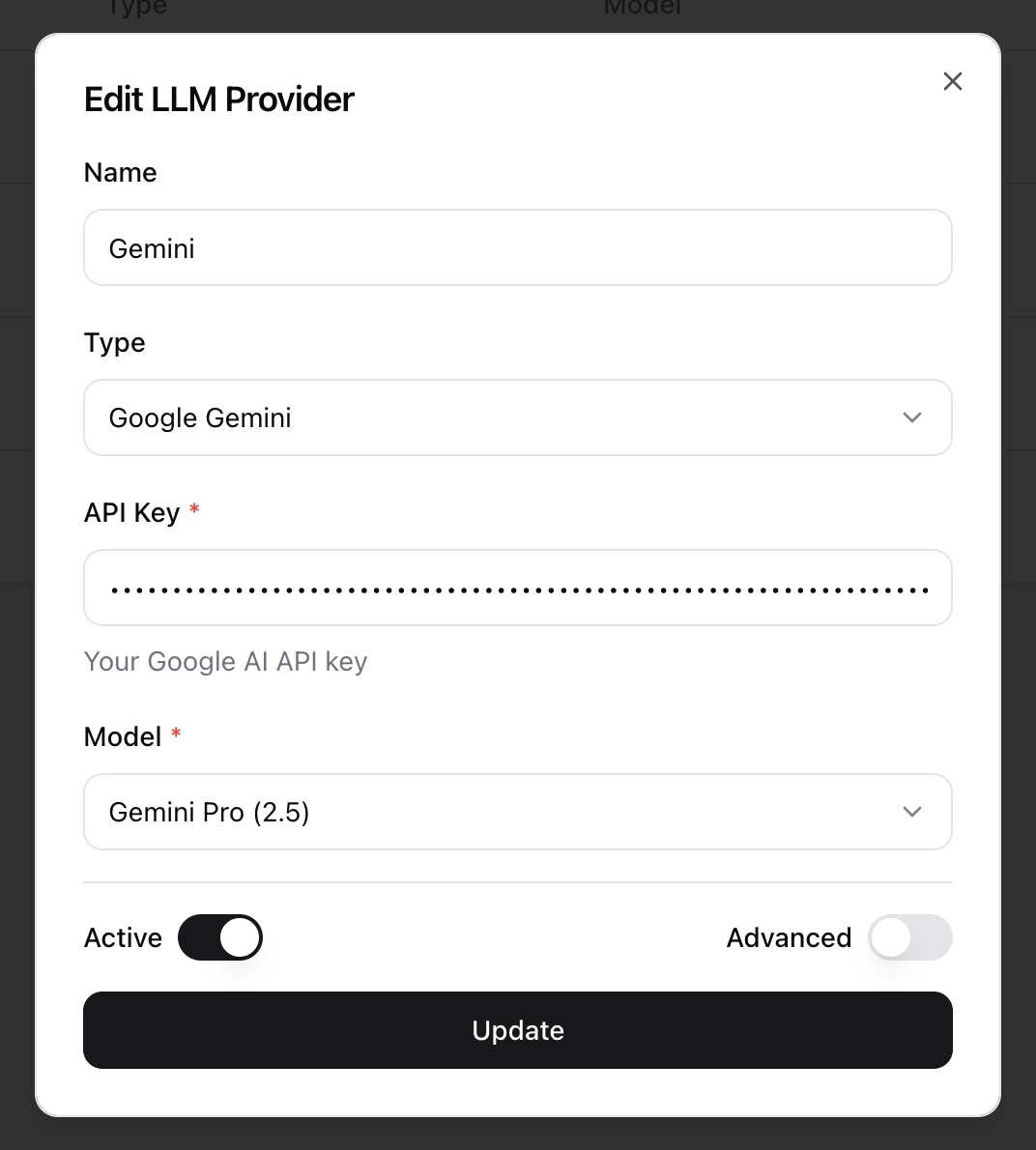Enable the Advanced toggle
The height and width of the screenshot is (1150, 1036).
click(x=909, y=937)
